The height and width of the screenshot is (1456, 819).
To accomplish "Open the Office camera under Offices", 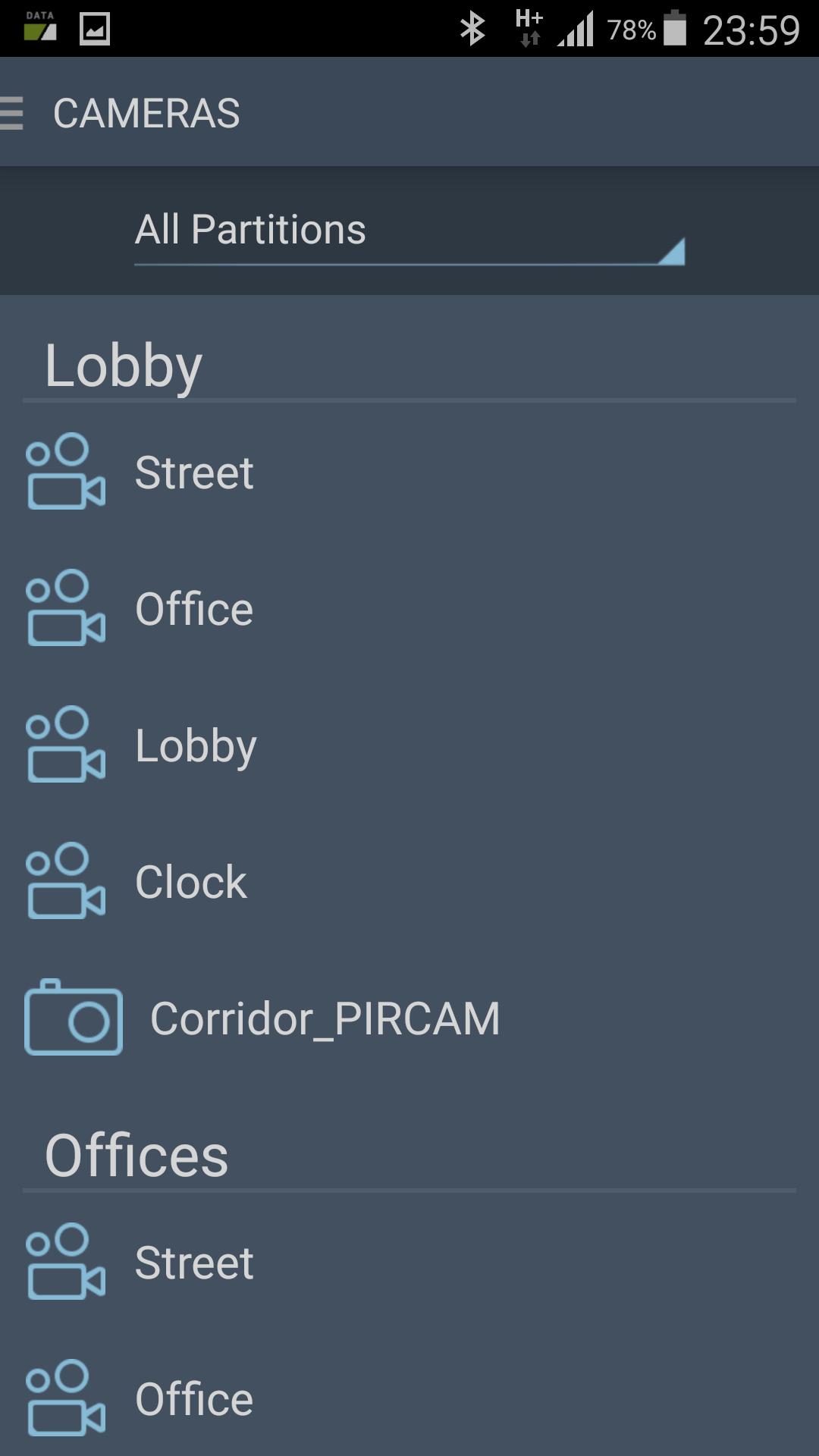I will click(x=409, y=1398).
